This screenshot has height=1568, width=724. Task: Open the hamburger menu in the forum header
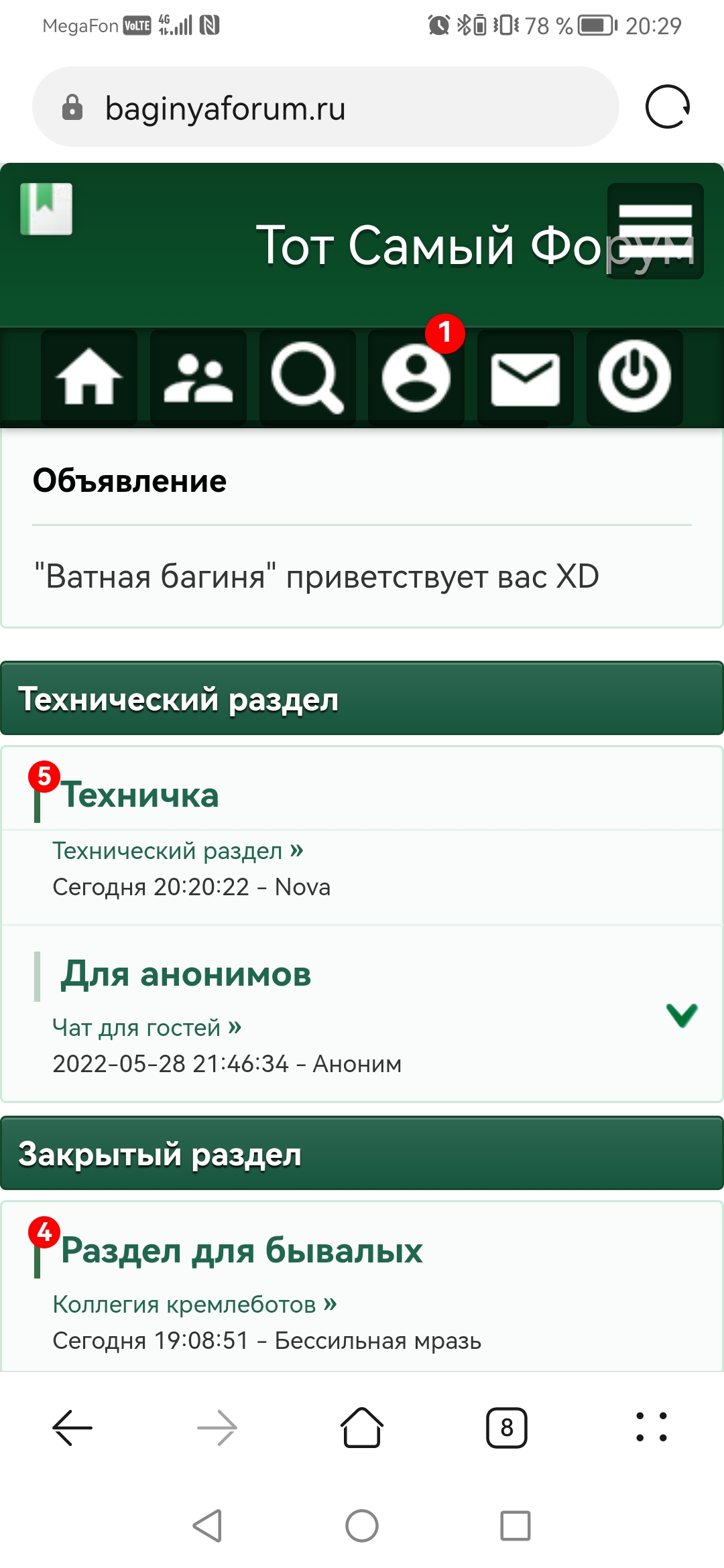click(x=655, y=231)
